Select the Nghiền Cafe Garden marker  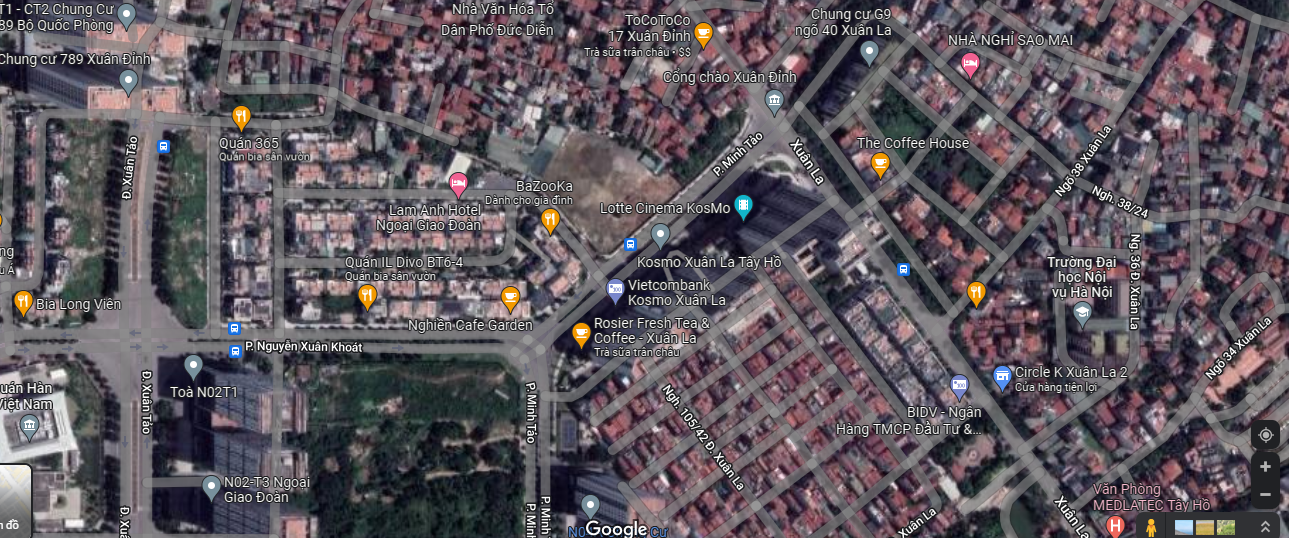510,296
